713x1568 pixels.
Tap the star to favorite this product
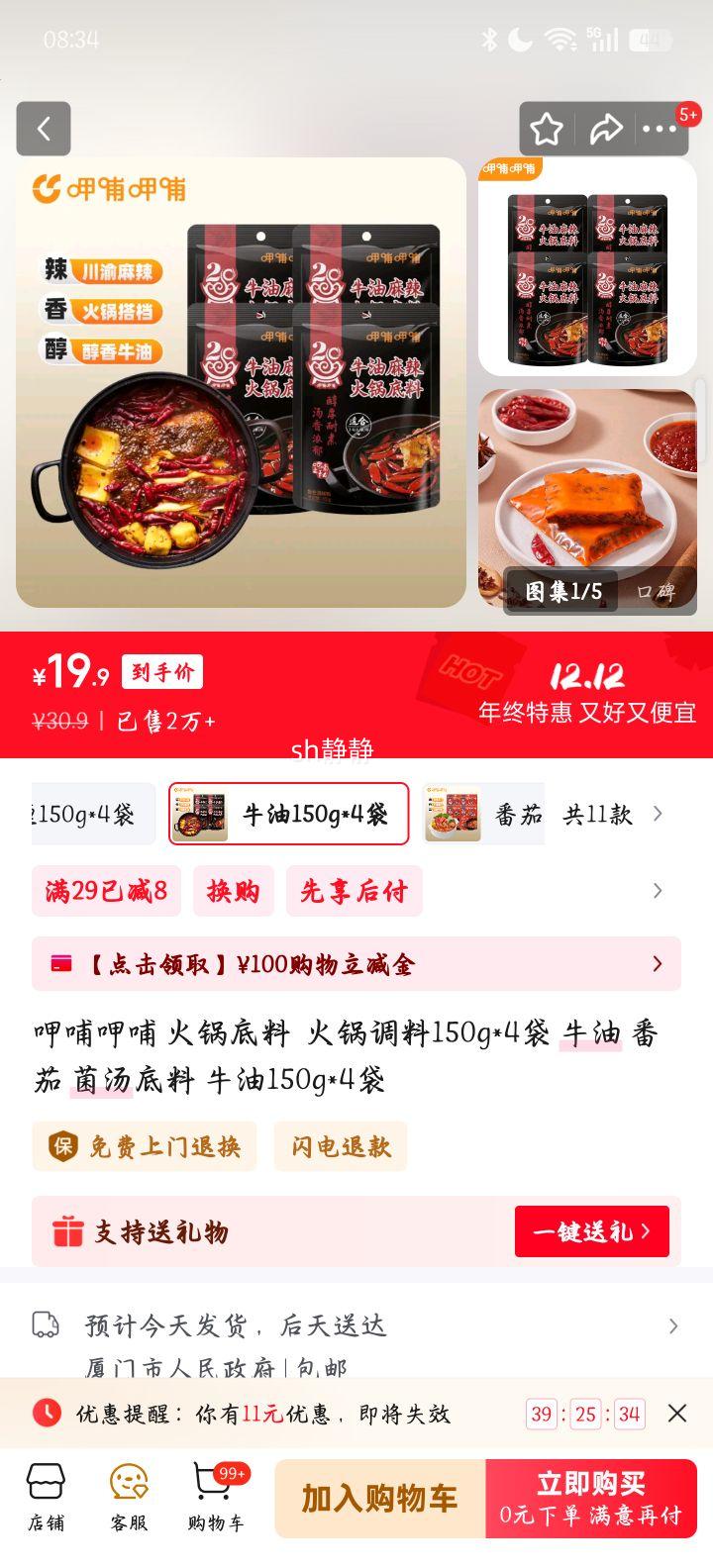click(546, 129)
